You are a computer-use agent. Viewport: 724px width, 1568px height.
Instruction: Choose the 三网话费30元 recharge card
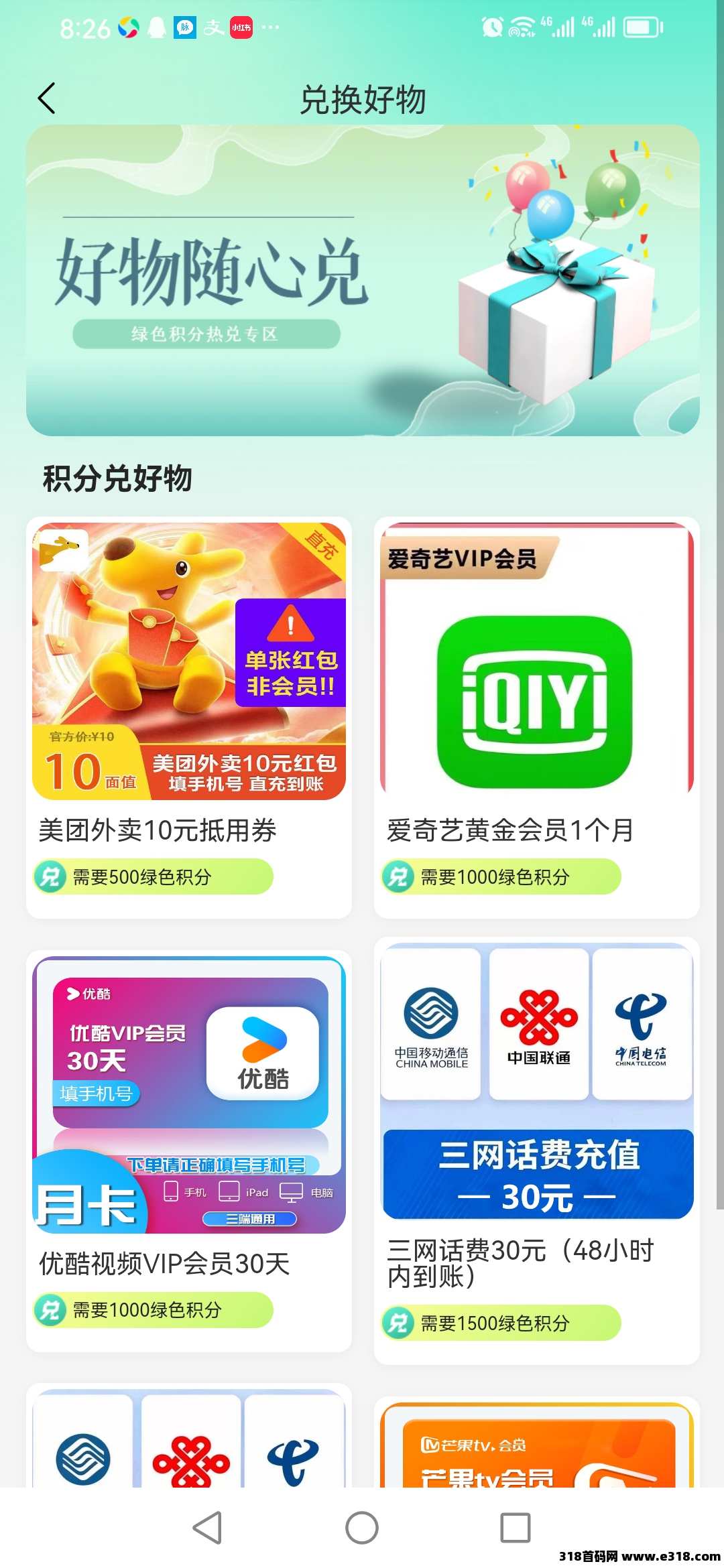(536, 1149)
